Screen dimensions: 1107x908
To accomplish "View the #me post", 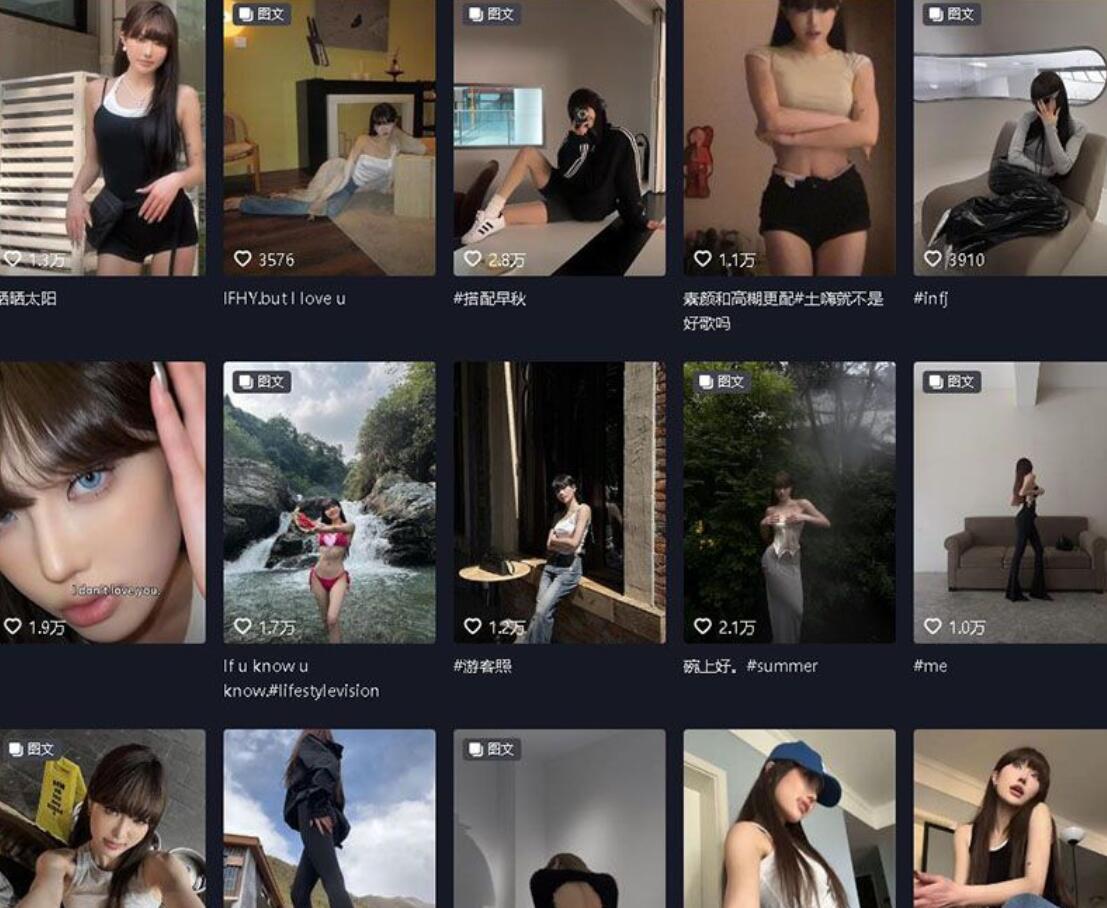I will 1010,500.
